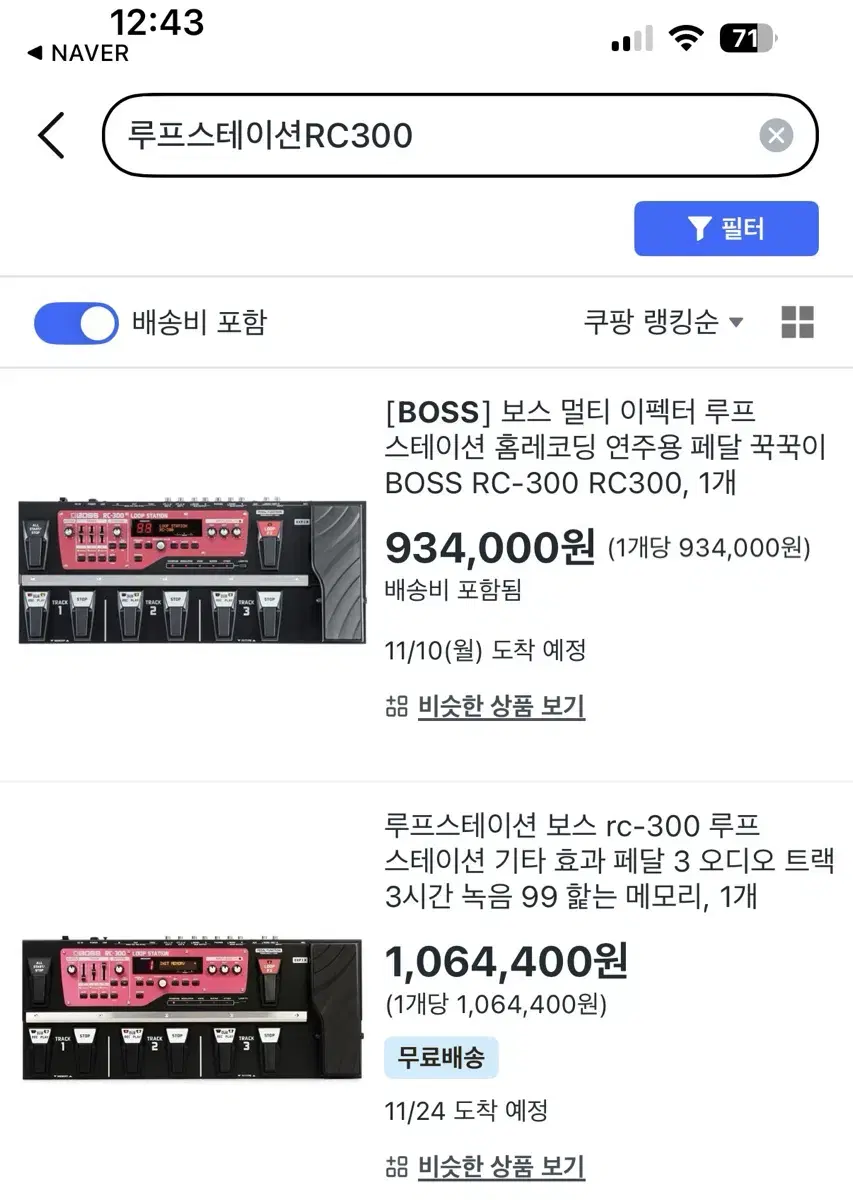
Task: Expand the sorting options chevron
Action: point(735,324)
